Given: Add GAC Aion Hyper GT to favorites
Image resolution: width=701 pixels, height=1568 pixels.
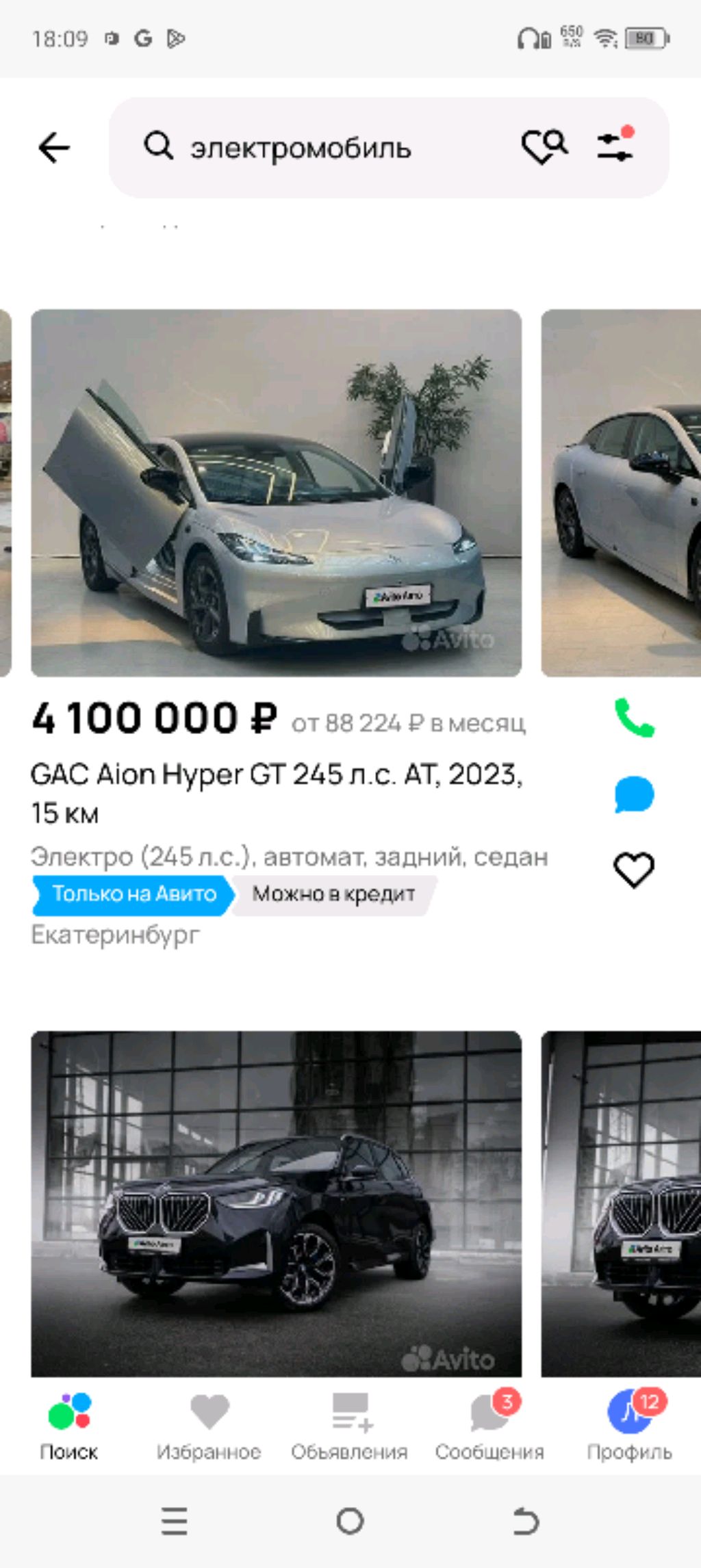Looking at the screenshot, I should point(634,870).
